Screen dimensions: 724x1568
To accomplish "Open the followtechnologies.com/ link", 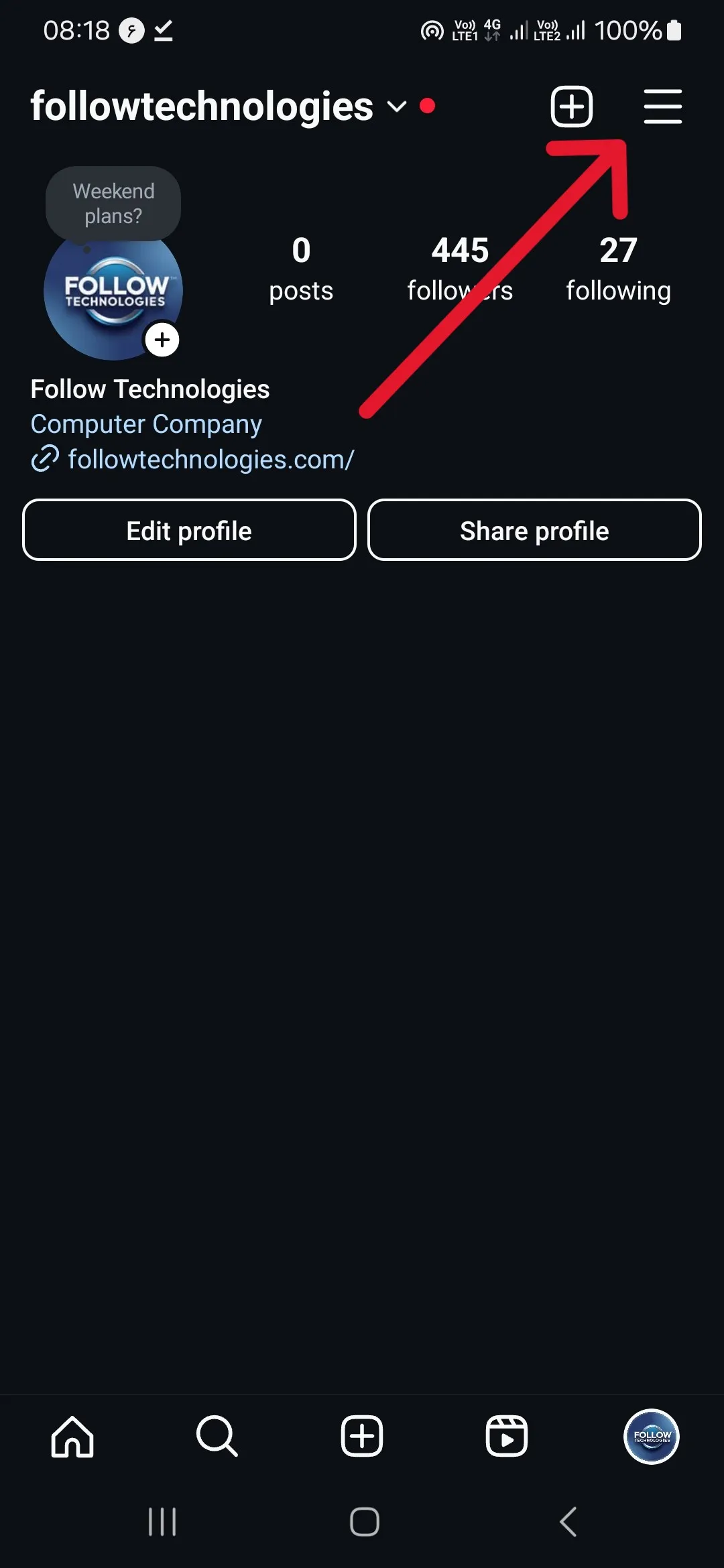I will click(210, 460).
